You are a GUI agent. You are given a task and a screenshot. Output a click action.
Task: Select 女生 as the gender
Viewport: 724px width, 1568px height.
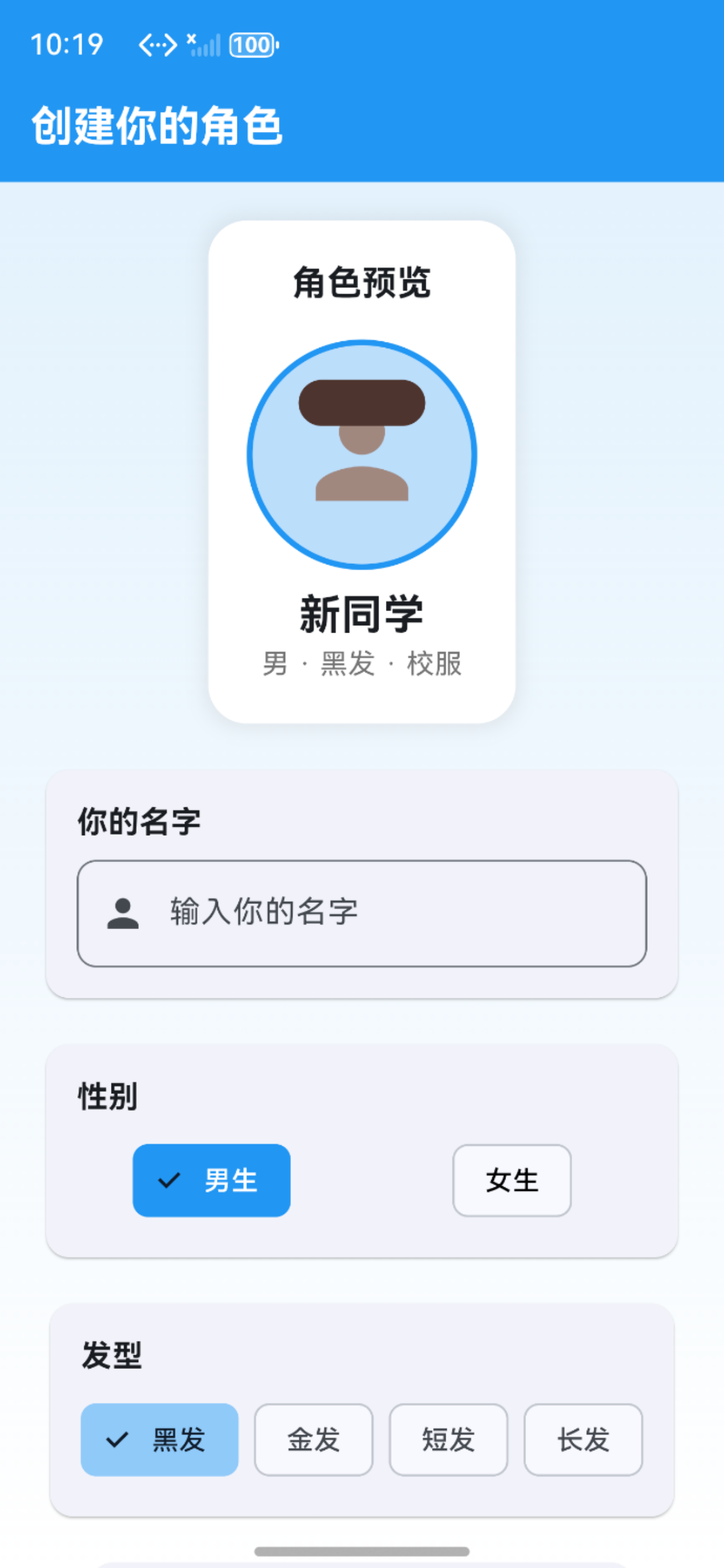(512, 1179)
